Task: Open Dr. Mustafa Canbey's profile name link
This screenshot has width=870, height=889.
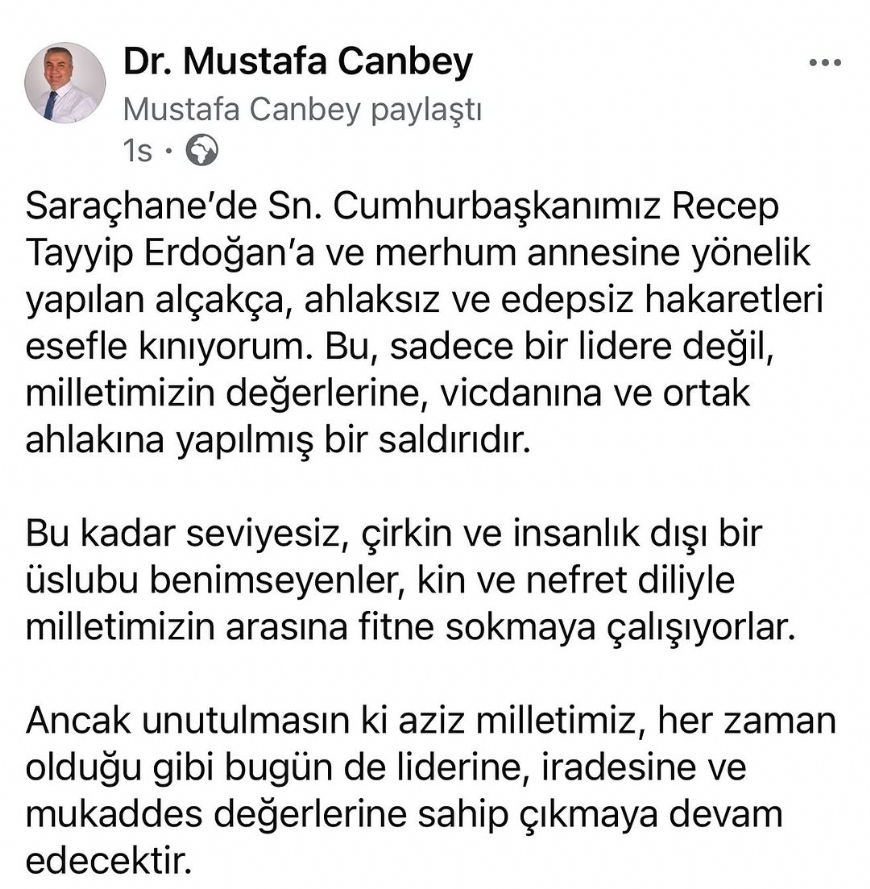Action: [297, 62]
